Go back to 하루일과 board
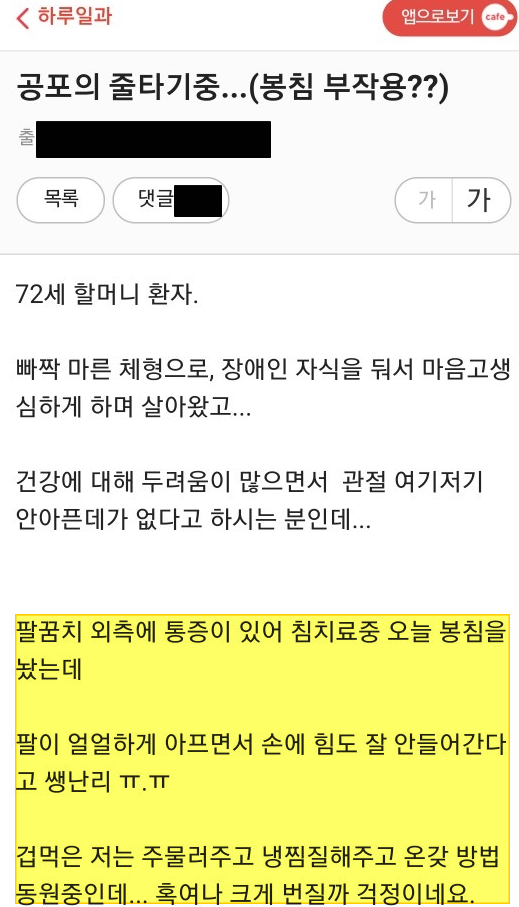 (x=64, y=17)
